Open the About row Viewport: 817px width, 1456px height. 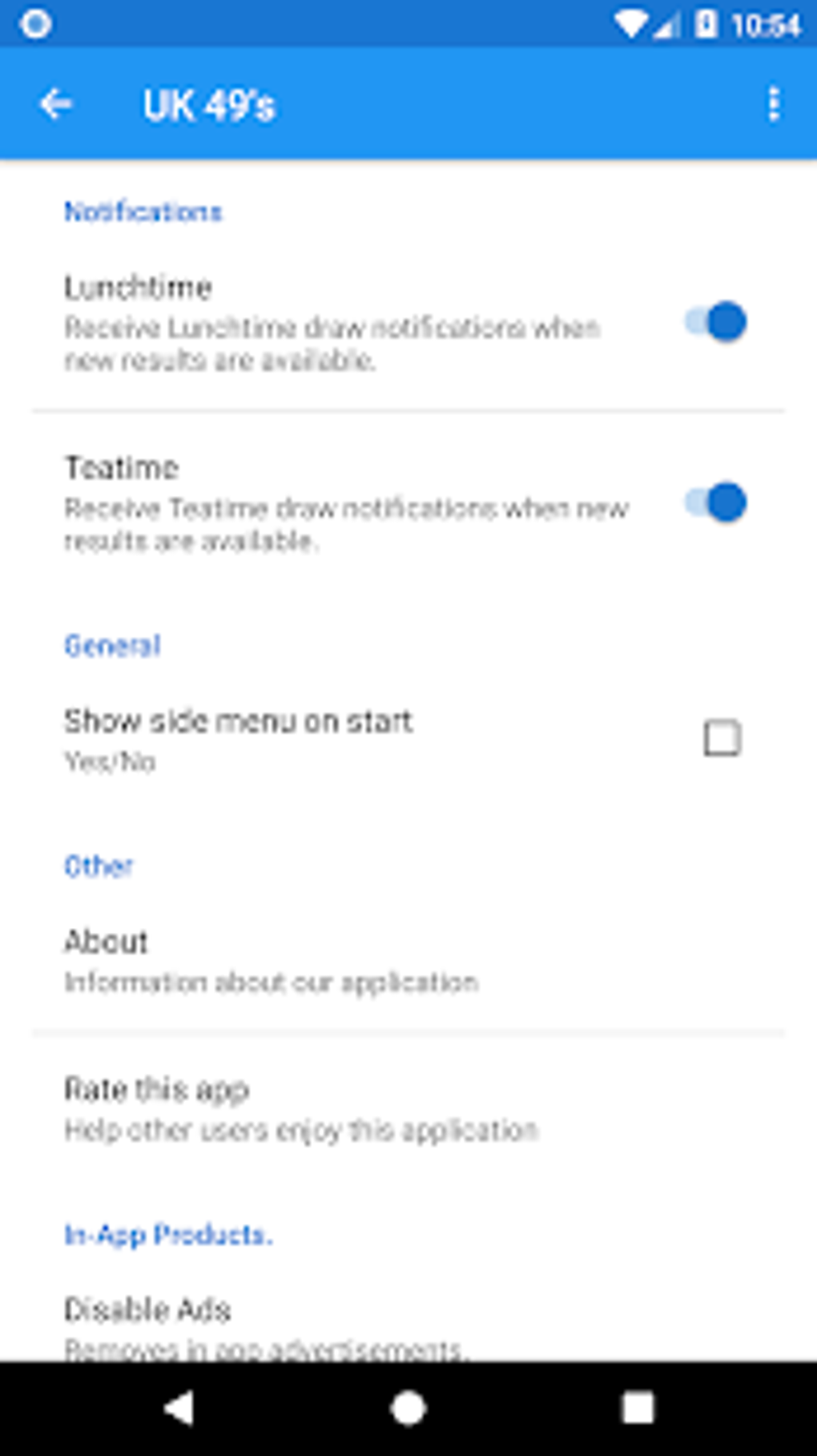pyautogui.click(x=408, y=961)
